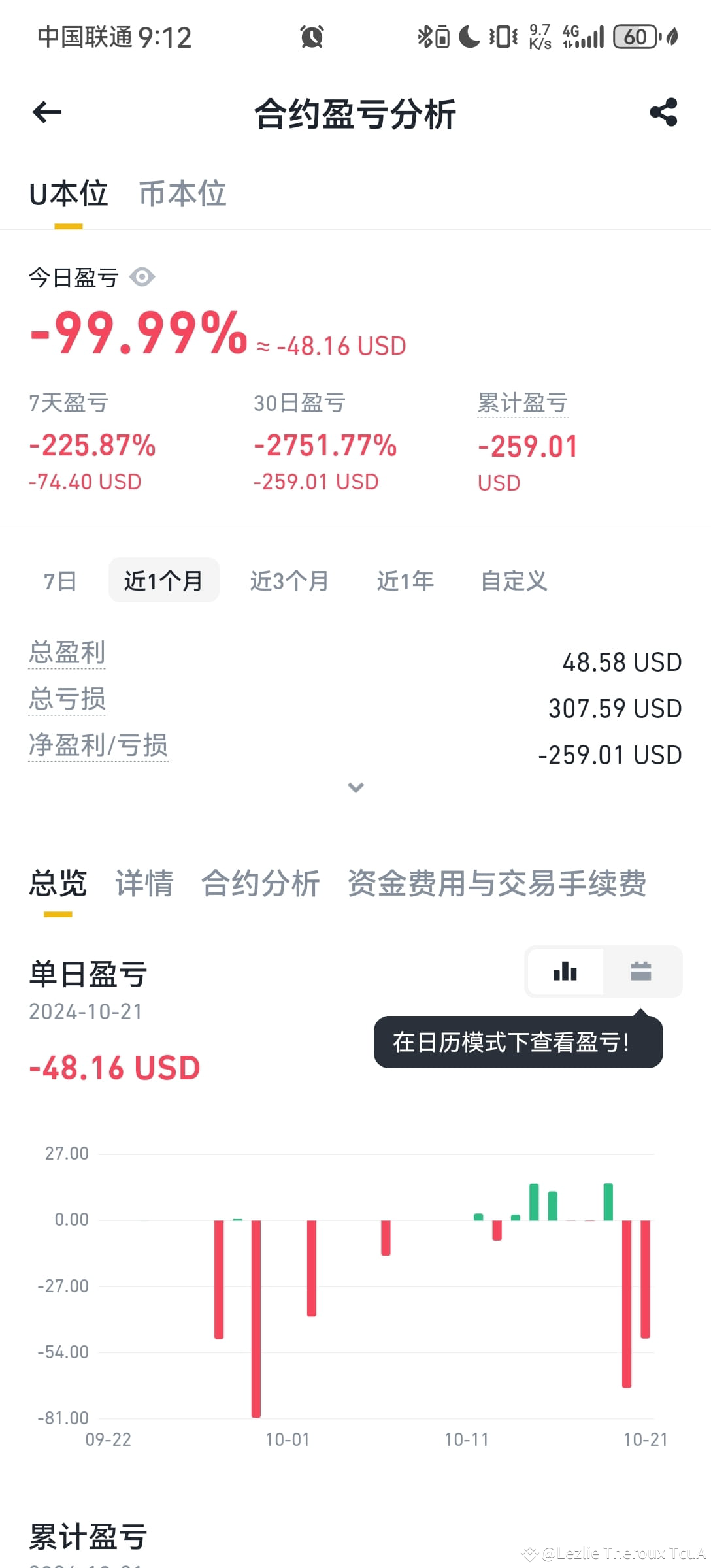Open the share icon at top right

tap(665, 112)
